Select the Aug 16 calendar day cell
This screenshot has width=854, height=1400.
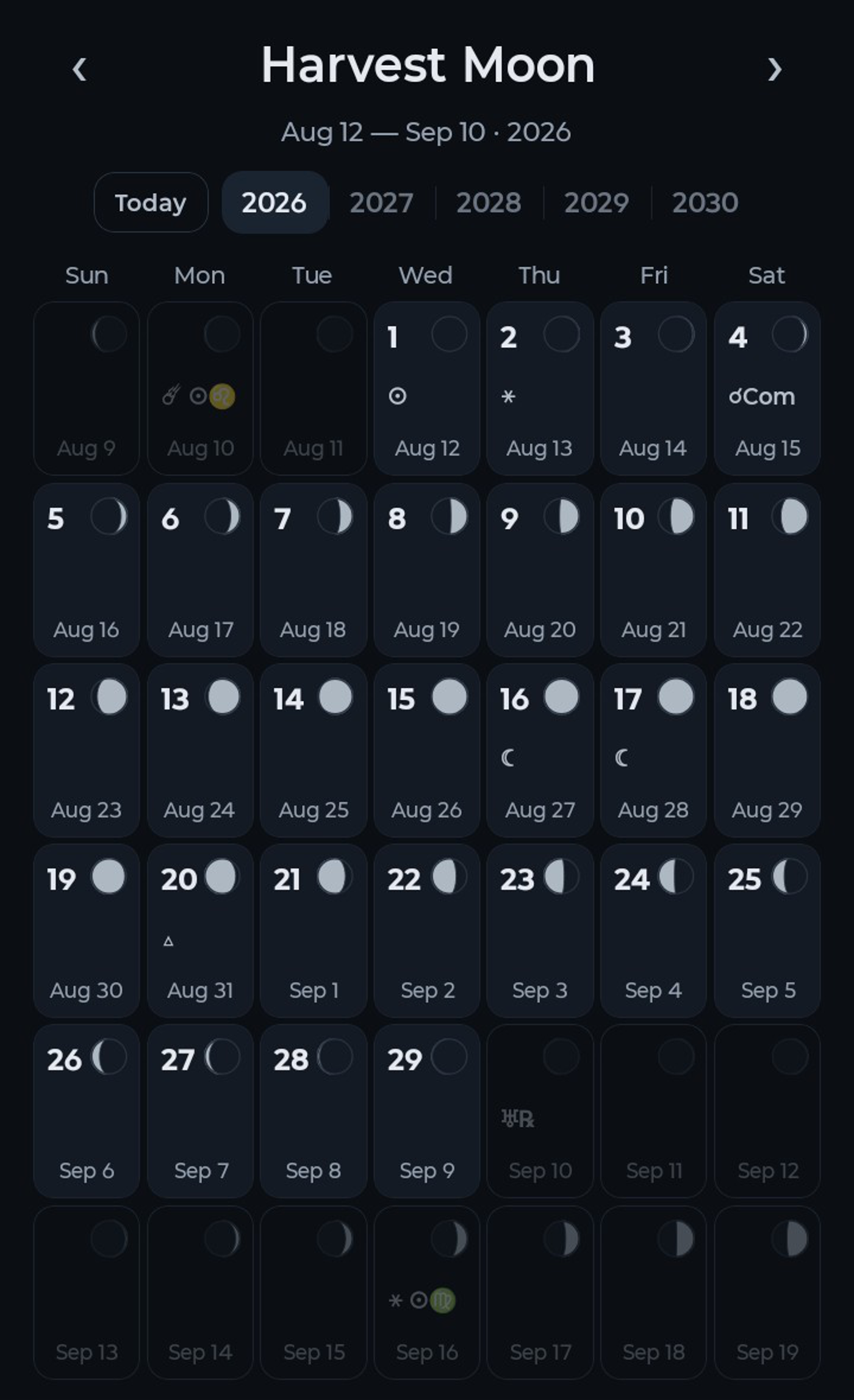tap(87, 570)
